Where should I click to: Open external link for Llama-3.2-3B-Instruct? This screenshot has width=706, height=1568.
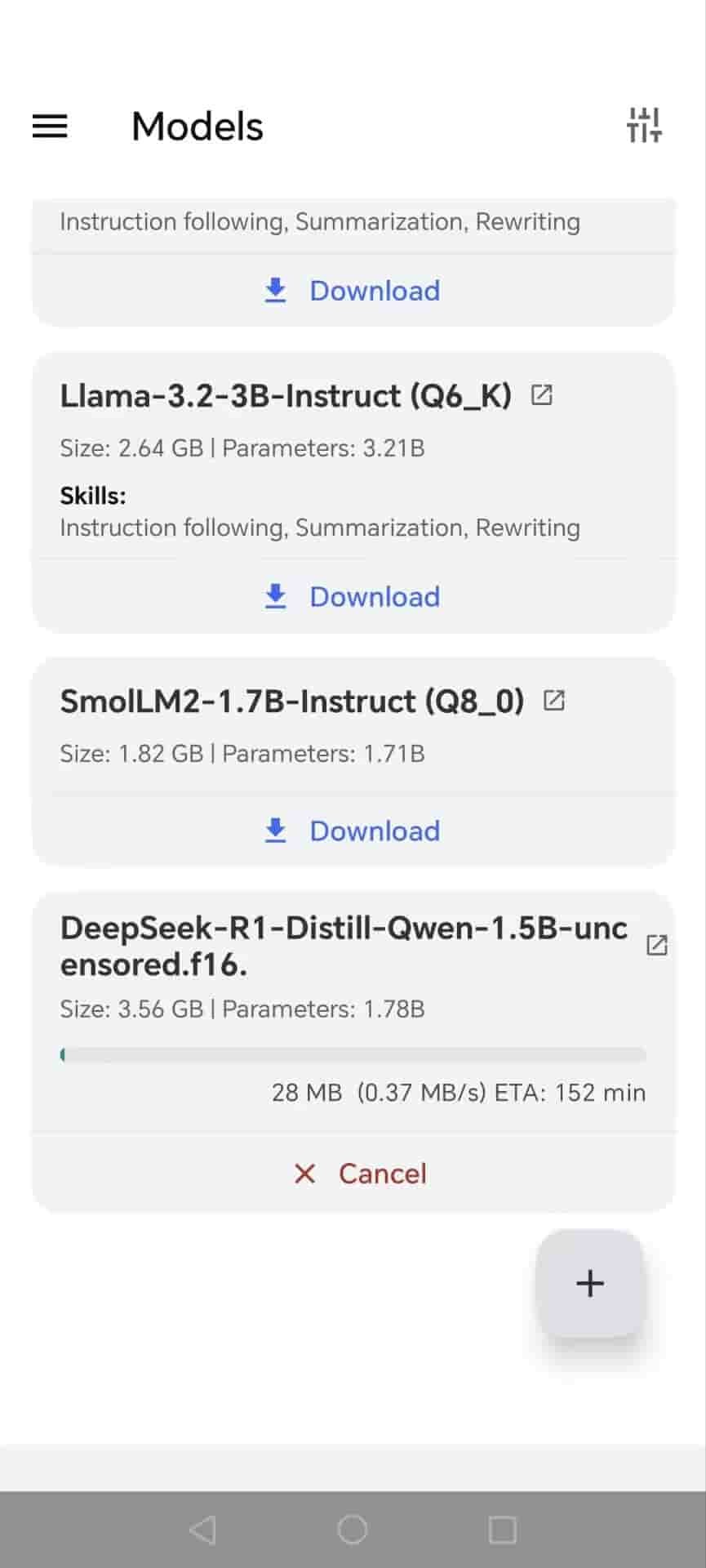(x=542, y=395)
